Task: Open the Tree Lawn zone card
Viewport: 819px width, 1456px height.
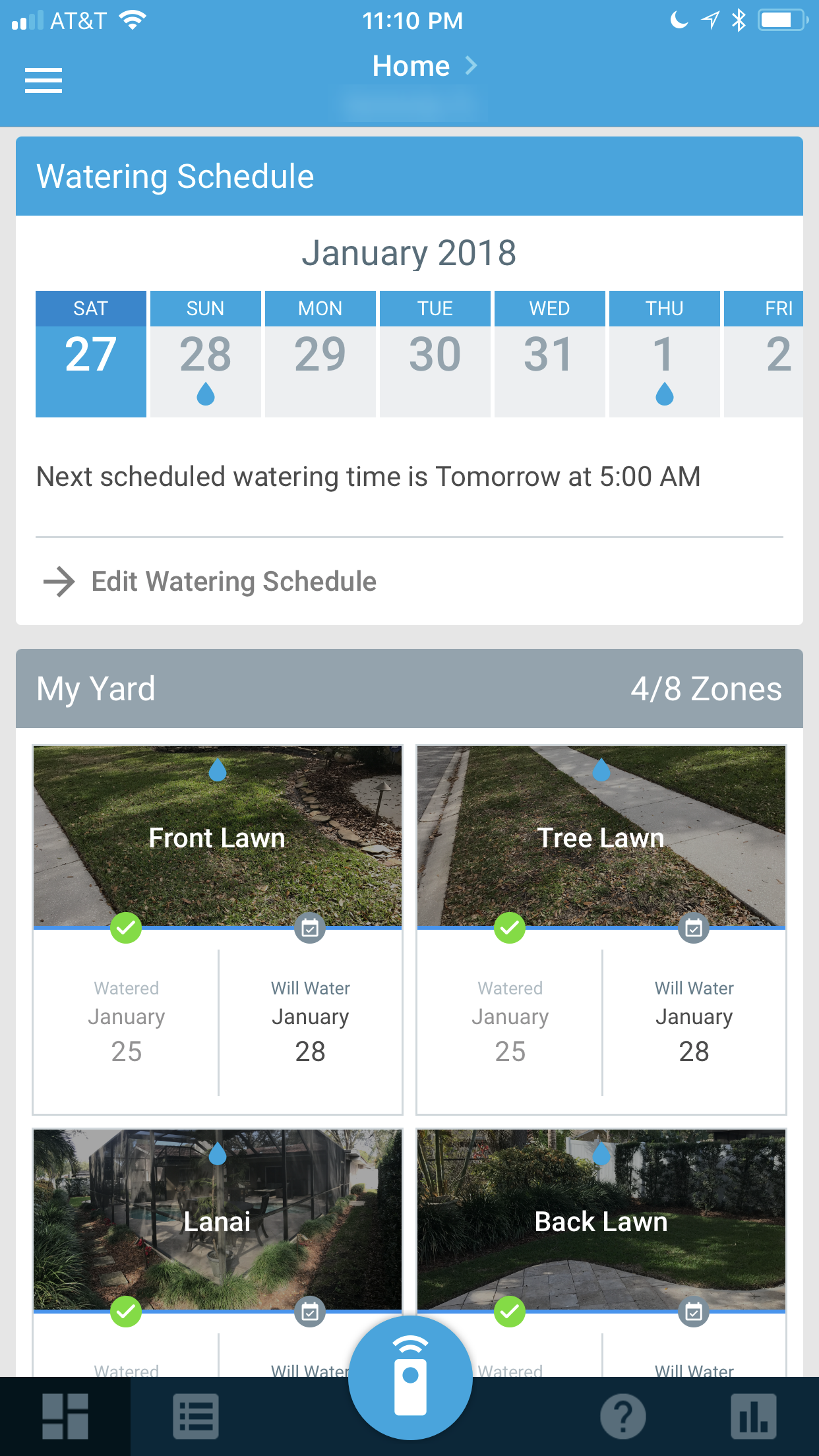Action: (x=601, y=930)
